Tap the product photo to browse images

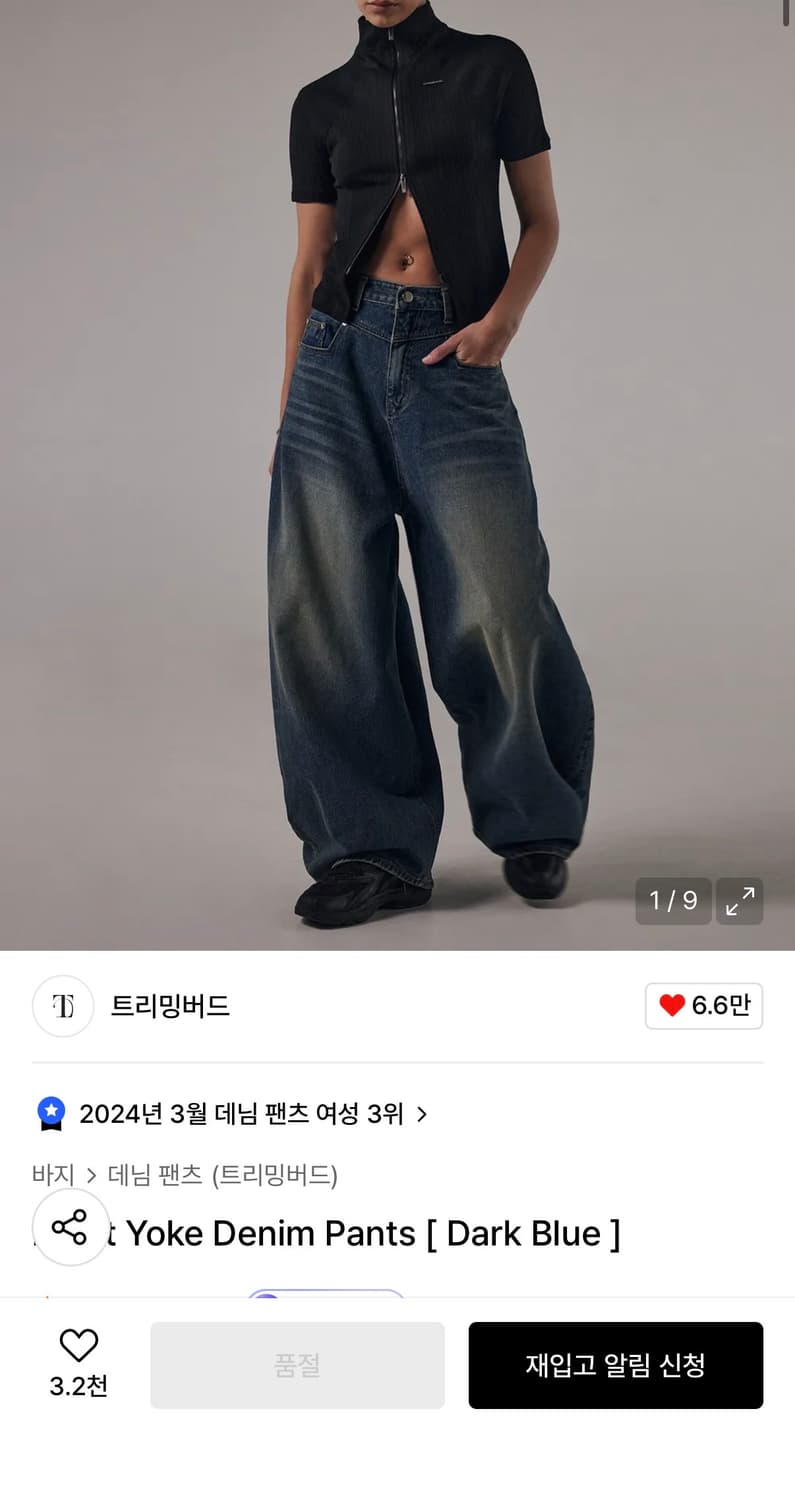click(397, 470)
